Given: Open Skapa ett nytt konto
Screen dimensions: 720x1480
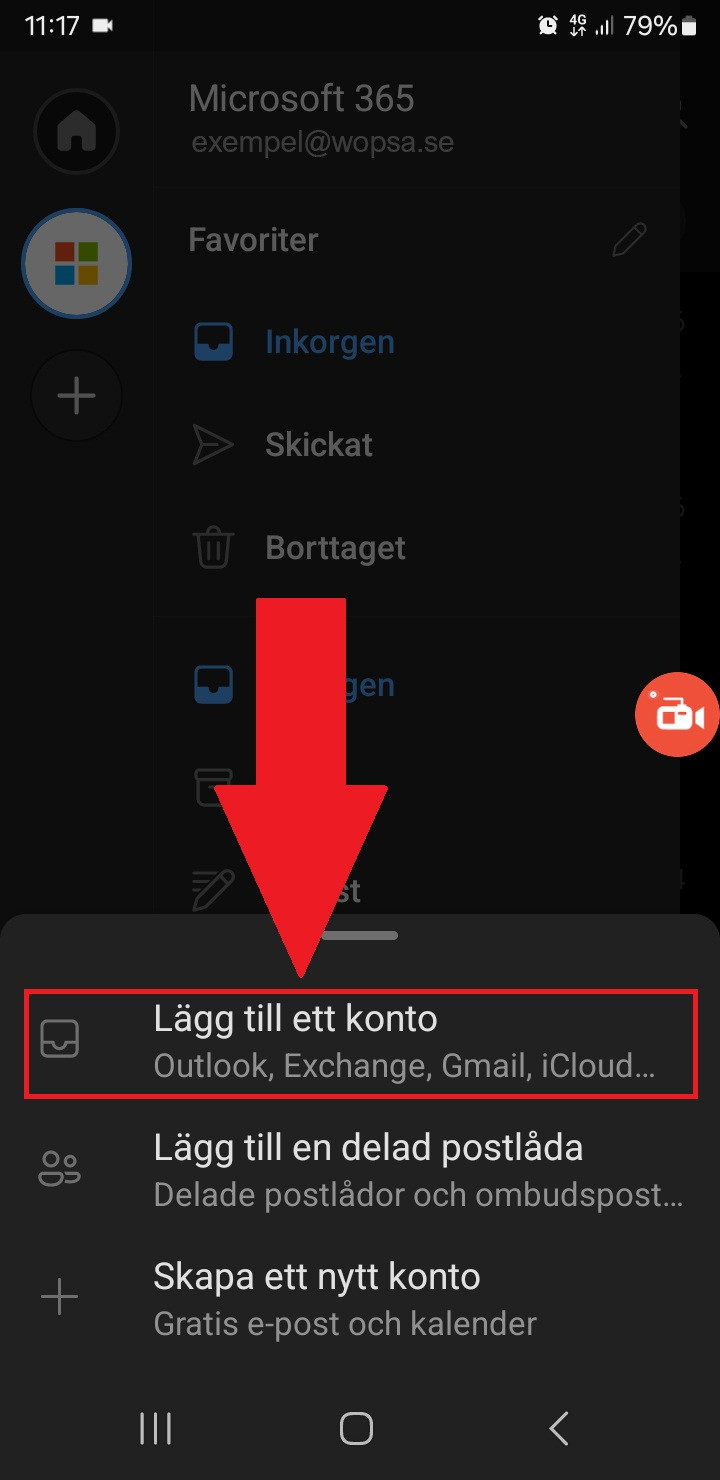Looking at the screenshot, I should click(x=360, y=1298).
